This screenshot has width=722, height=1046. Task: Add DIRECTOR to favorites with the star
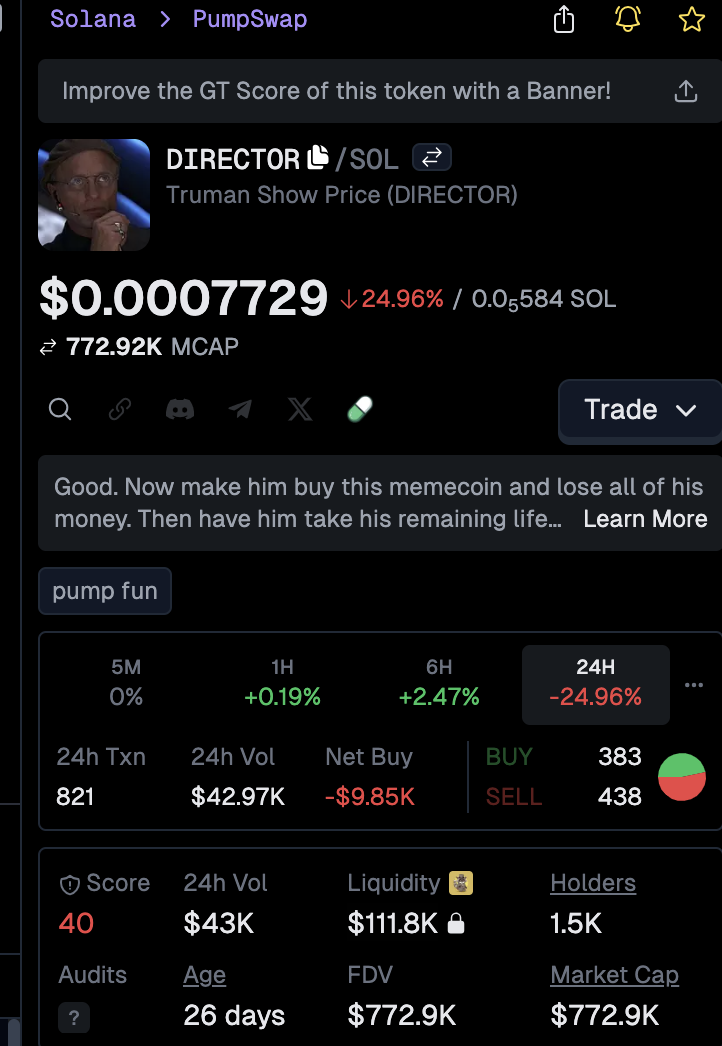click(x=691, y=19)
